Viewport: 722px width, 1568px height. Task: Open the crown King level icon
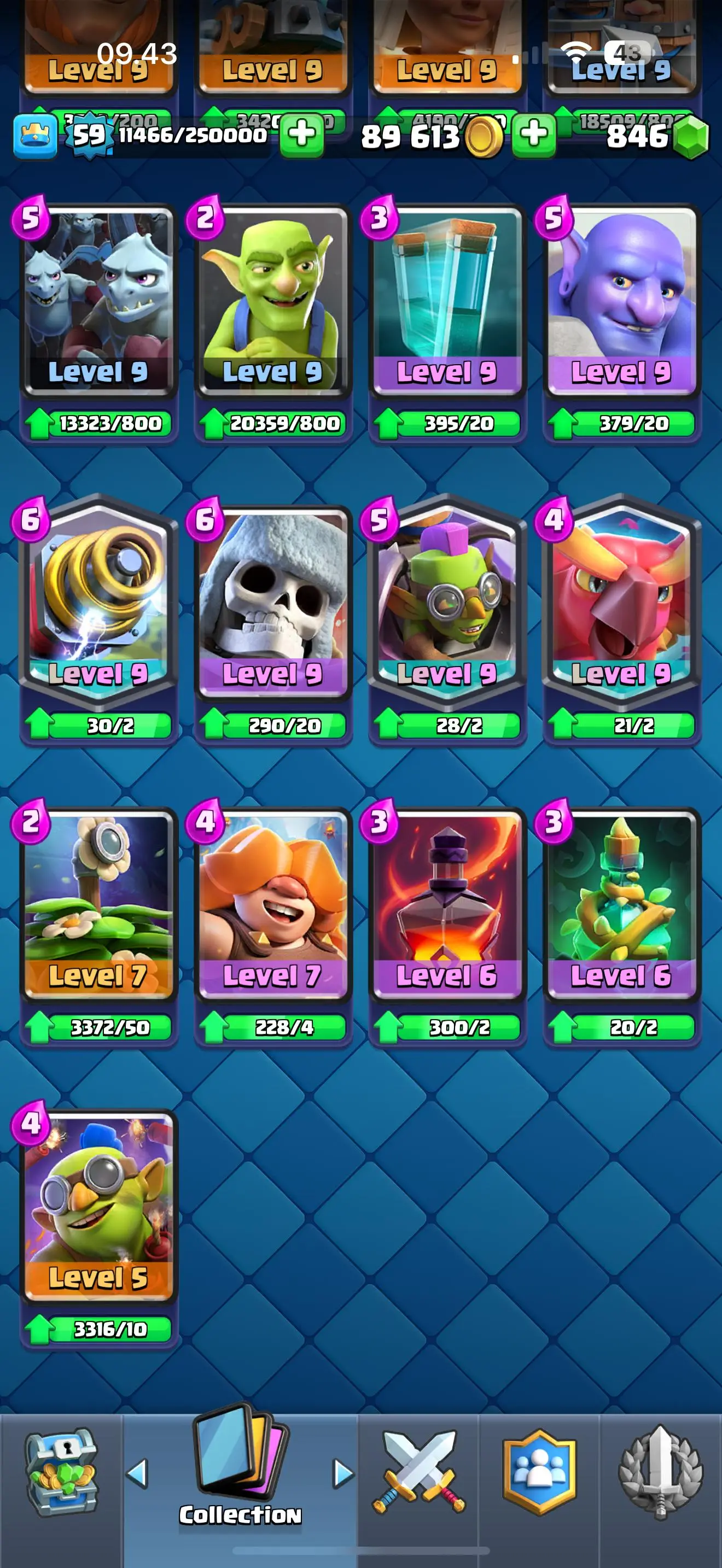36,135
